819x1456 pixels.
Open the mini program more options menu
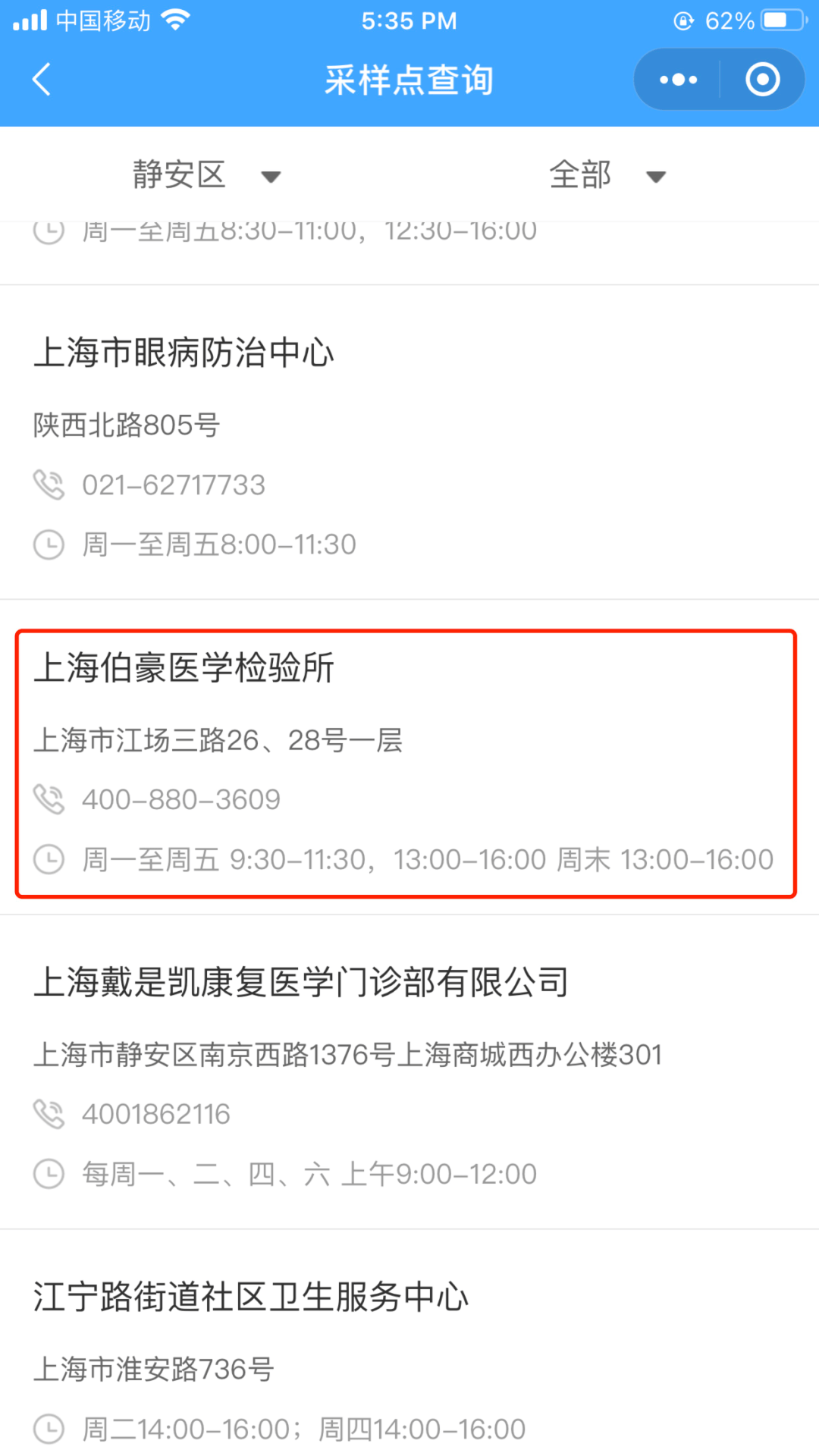click(678, 80)
